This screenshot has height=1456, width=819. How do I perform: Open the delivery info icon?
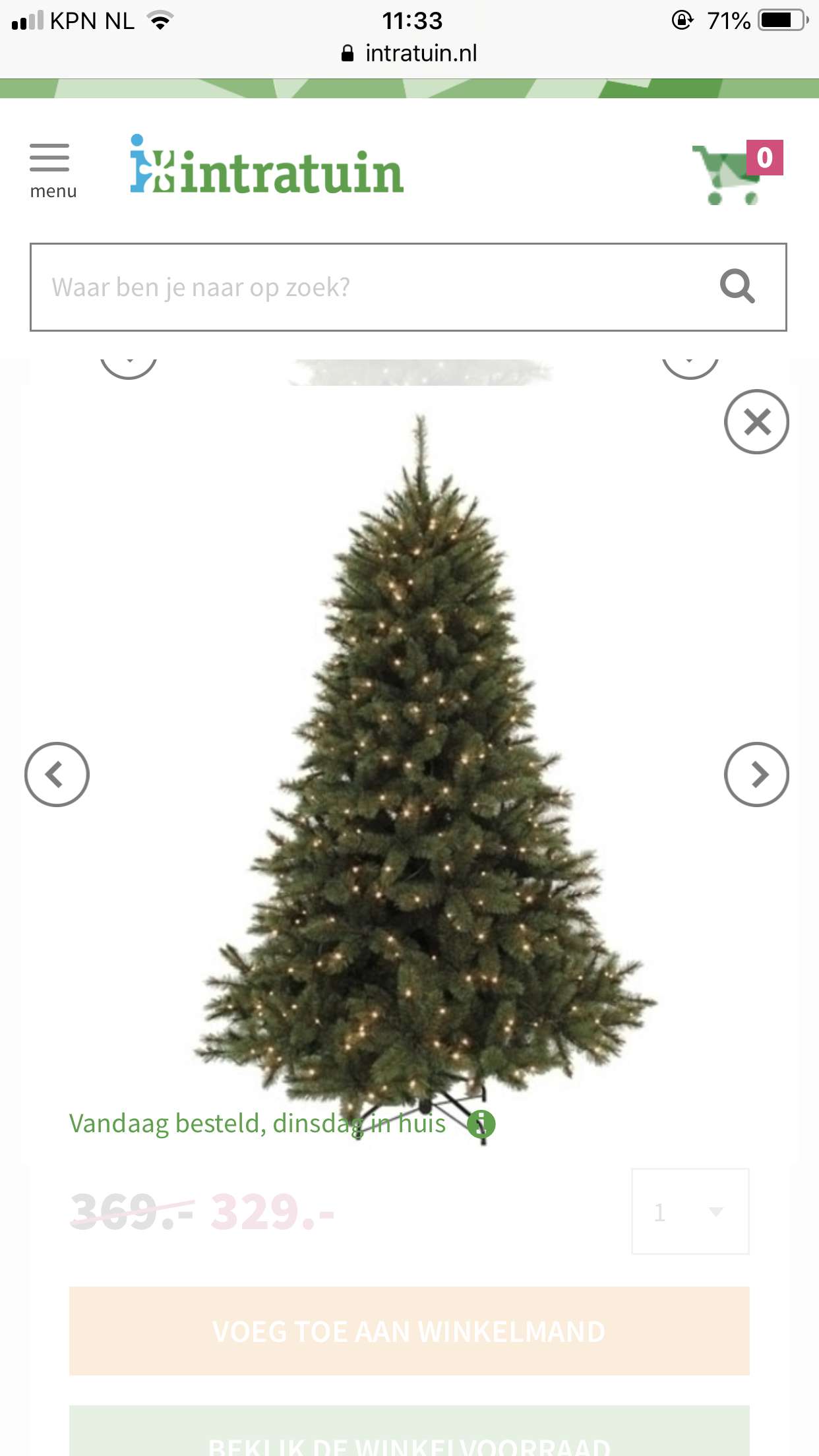(x=481, y=1124)
